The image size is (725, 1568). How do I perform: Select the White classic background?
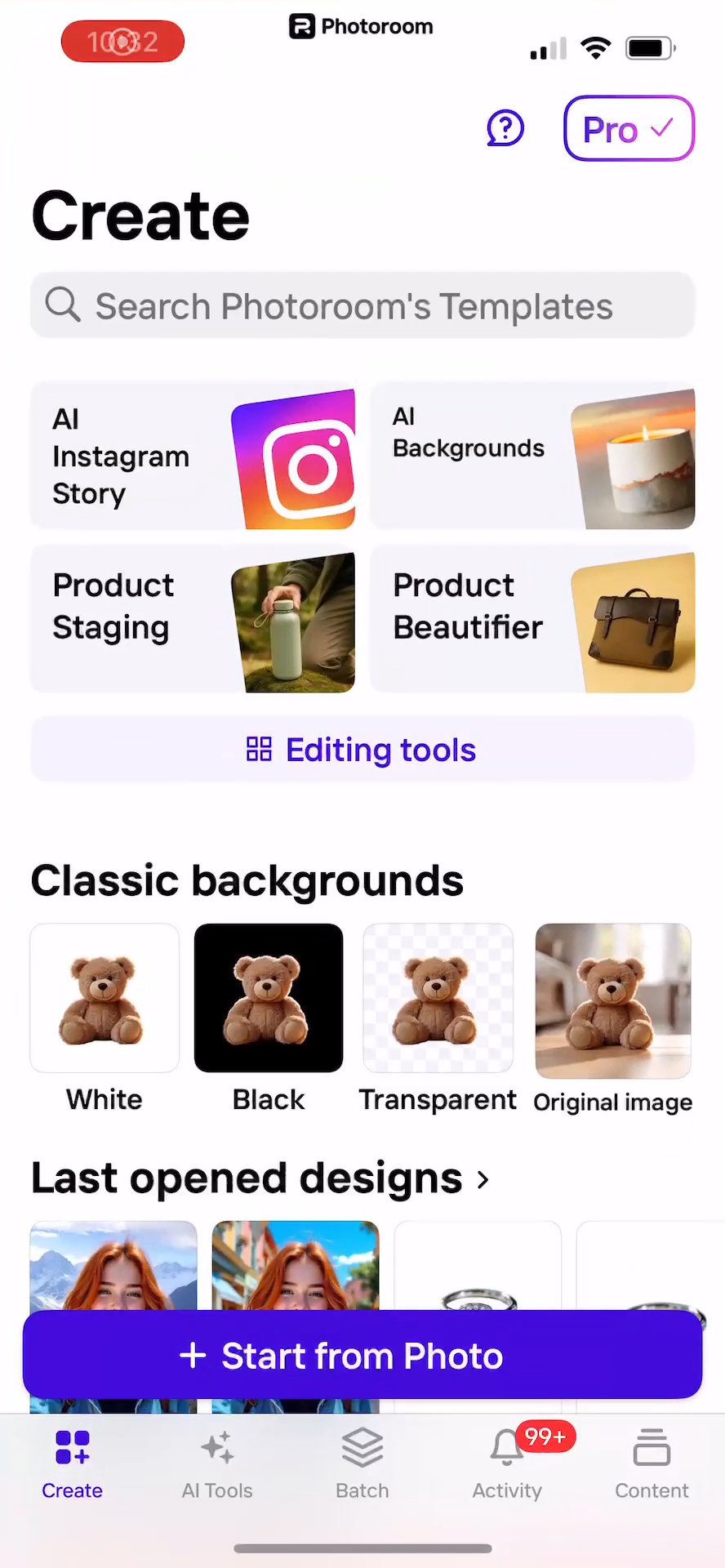click(x=105, y=998)
